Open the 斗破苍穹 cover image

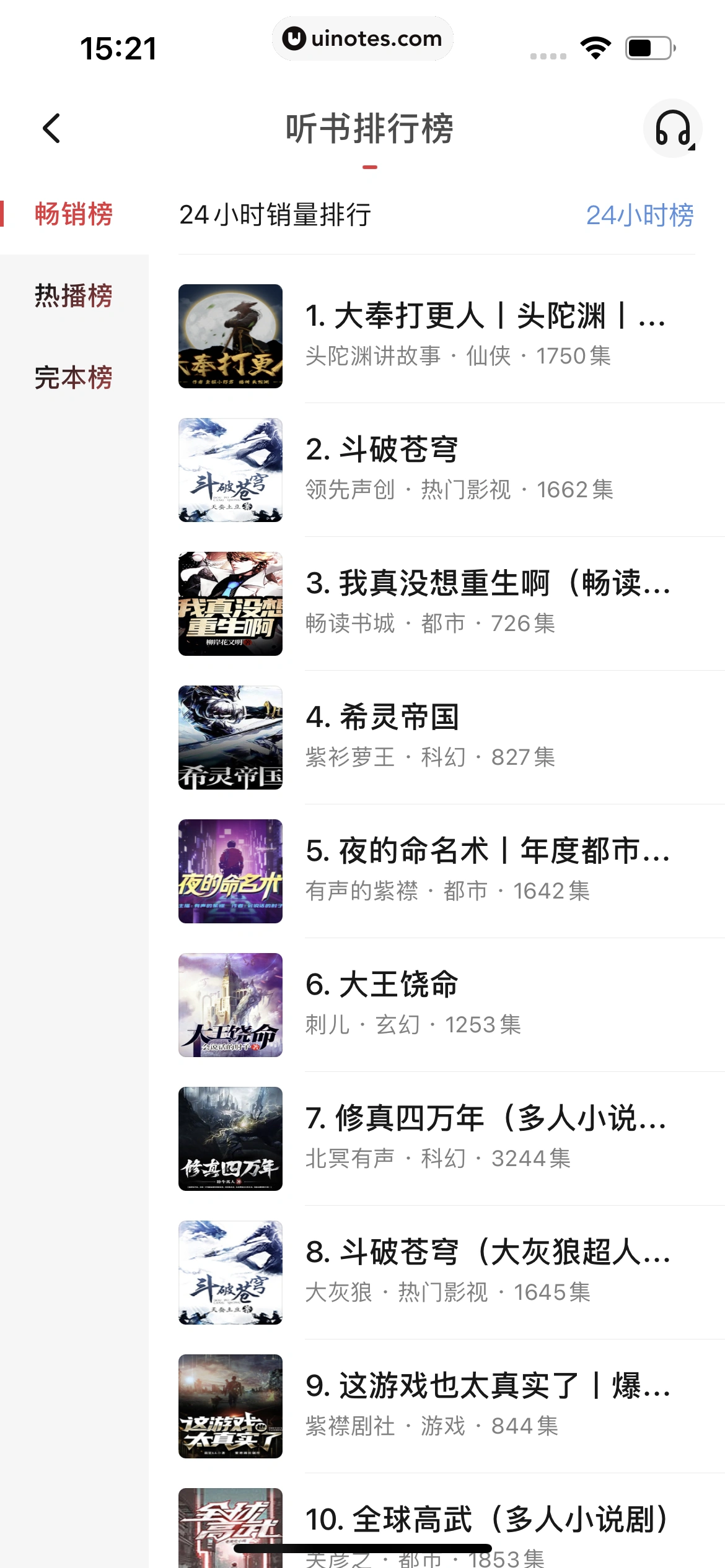(230, 471)
